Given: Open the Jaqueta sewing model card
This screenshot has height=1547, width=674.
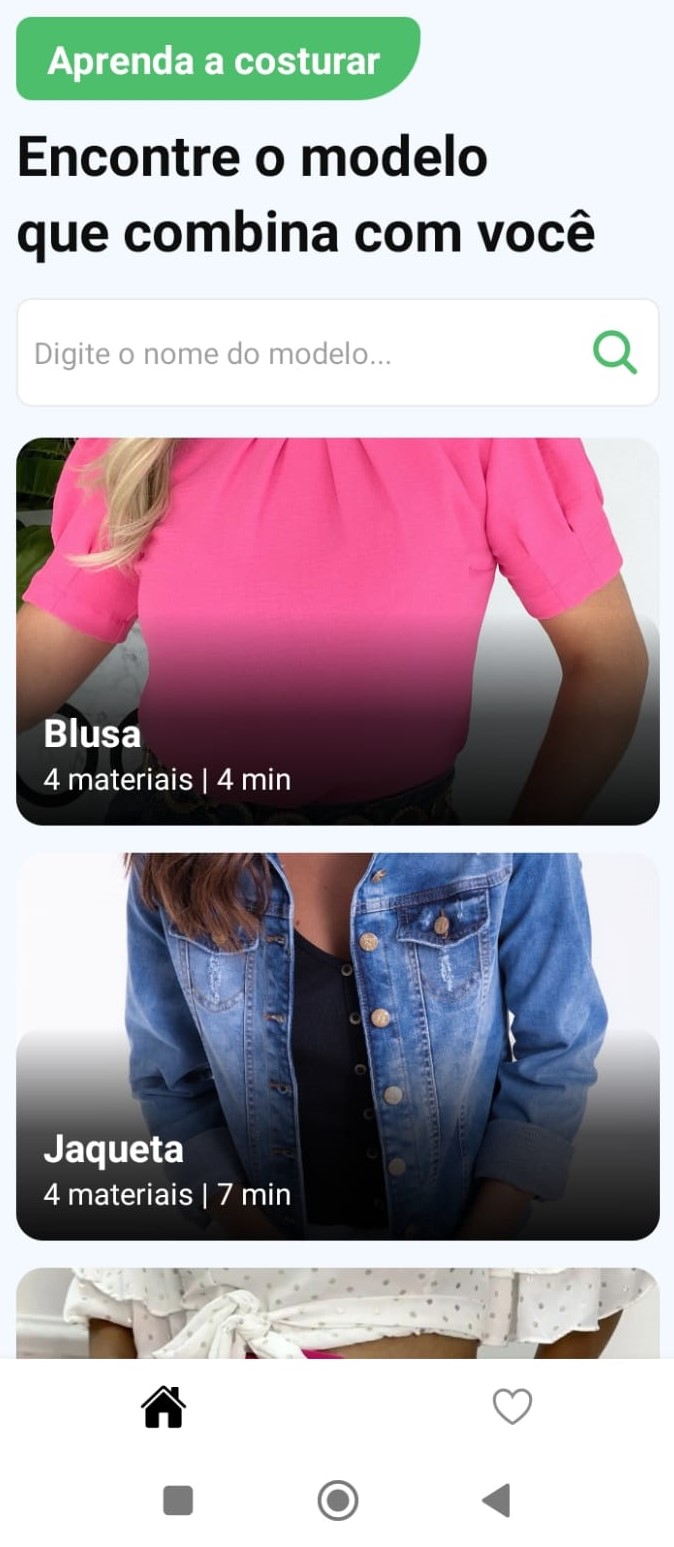Looking at the screenshot, I should pos(337,1045).
